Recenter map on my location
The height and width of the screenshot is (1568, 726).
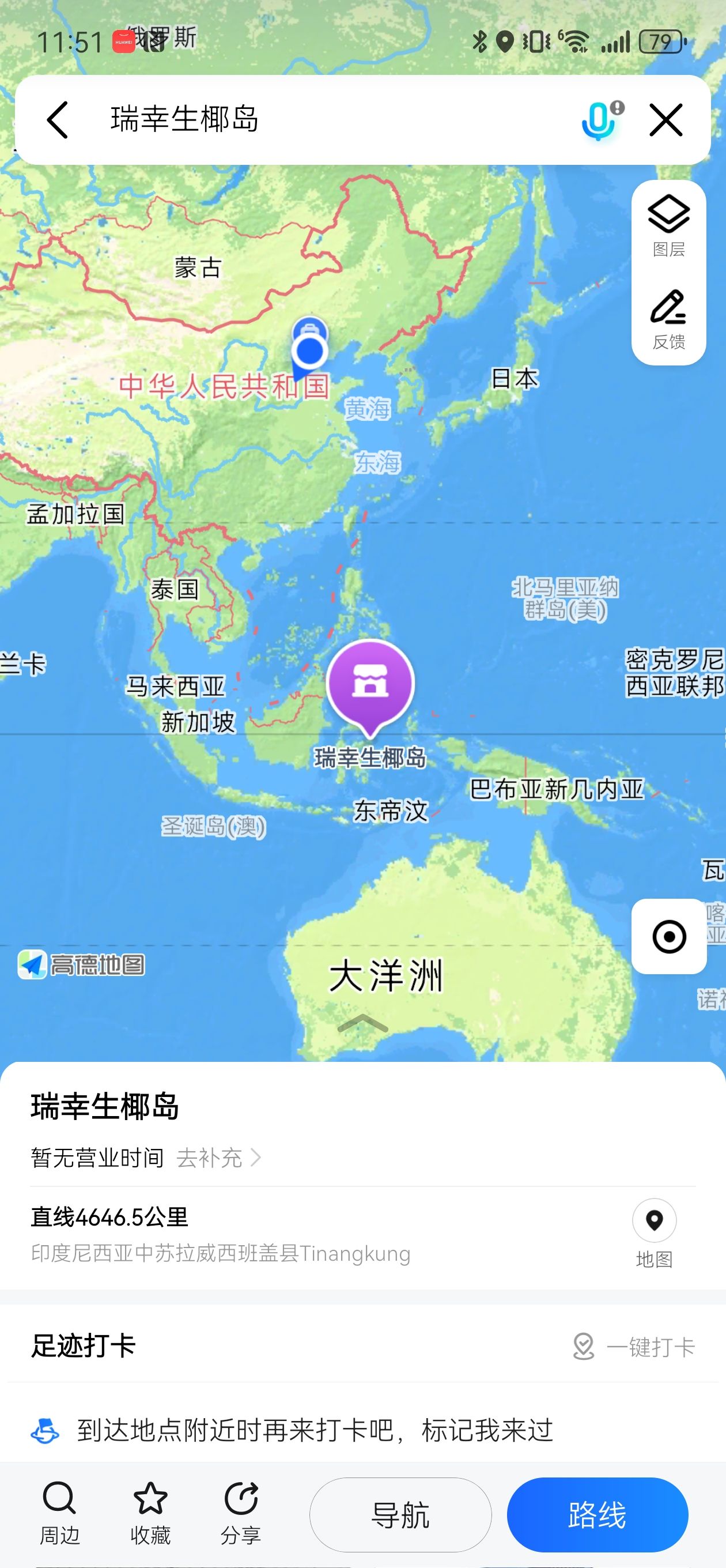point(669,936)
